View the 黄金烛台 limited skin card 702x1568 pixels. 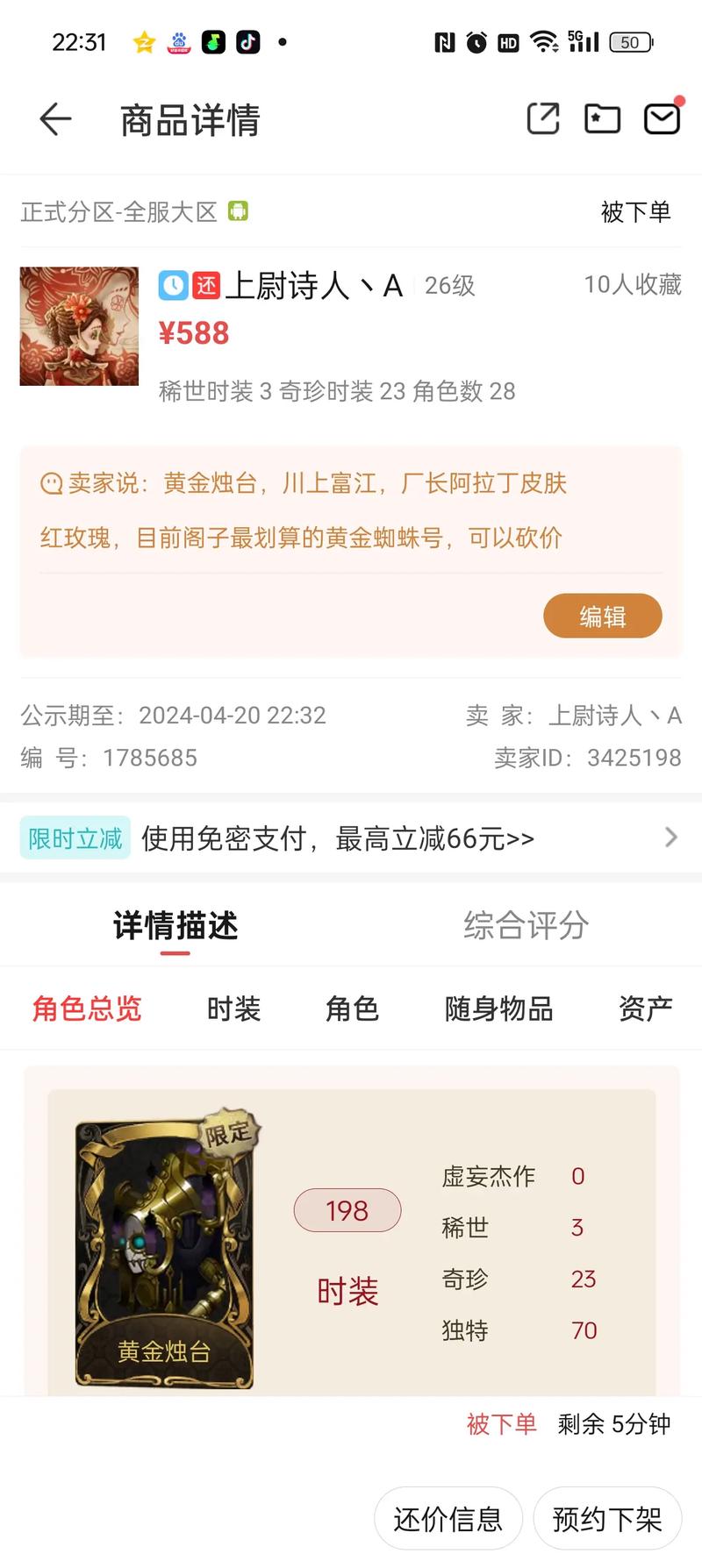pyautogui.click(x=165, y=1250)
